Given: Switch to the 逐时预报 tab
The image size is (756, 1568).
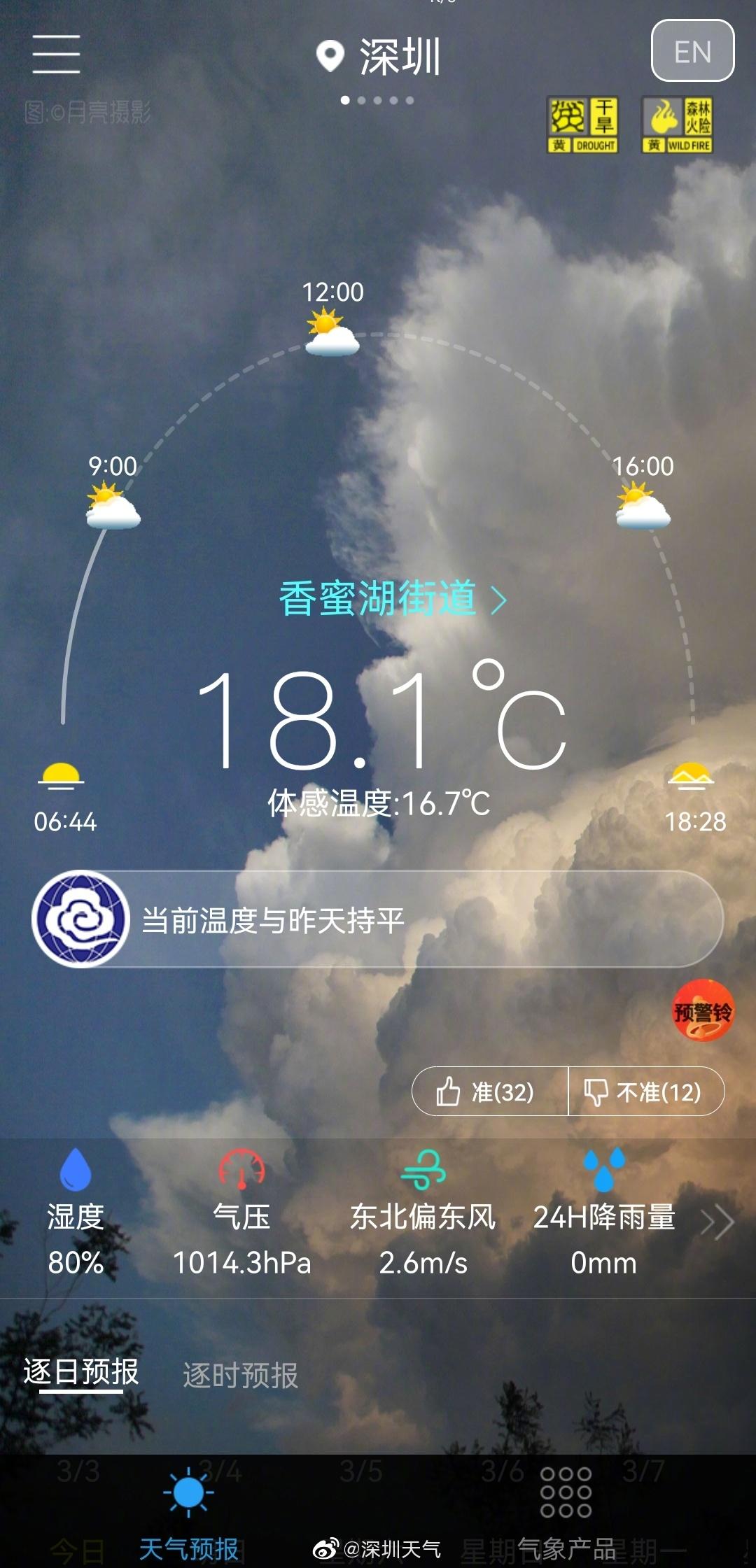Looking at the screenshot, I should [240, 1376].
